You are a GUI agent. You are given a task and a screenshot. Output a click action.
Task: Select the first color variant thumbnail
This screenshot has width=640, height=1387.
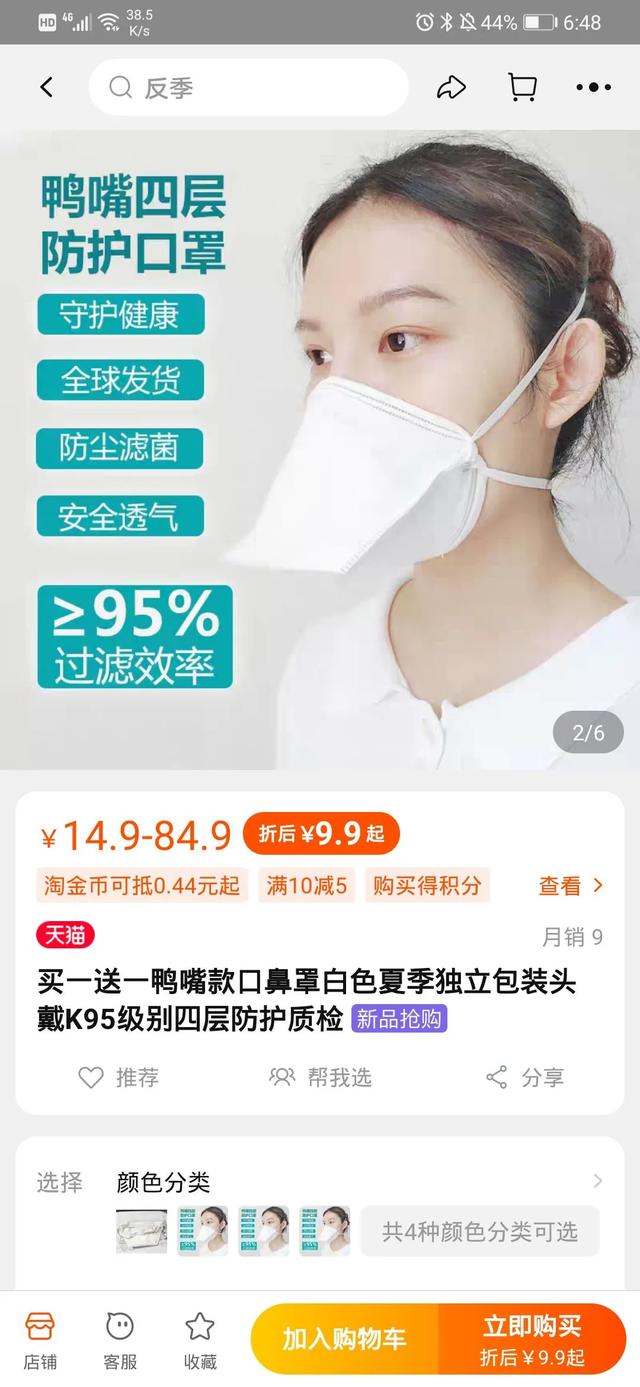coord(142,1231)
